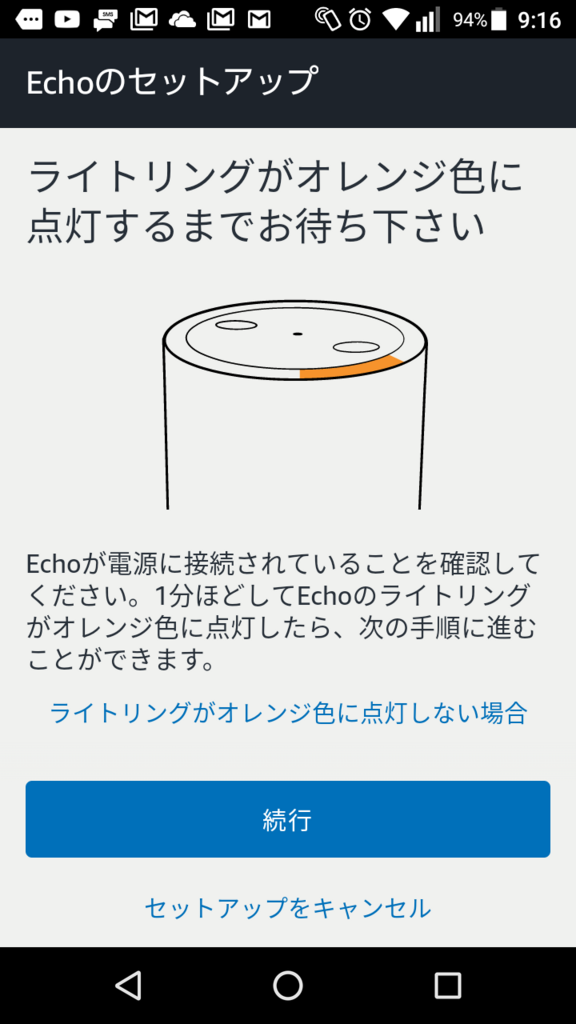
Task: Open the ライトリングがオレンジ色に点灯しない場合 help link
Action: [x=288, y=712]
